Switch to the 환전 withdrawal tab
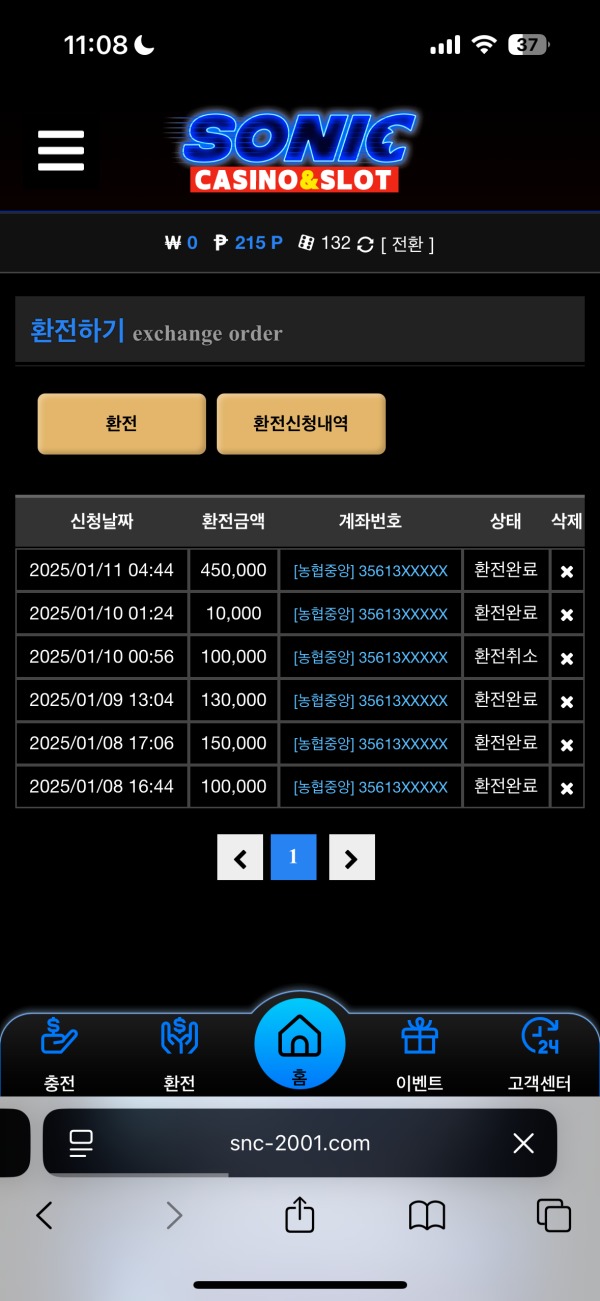Image resolution: width=600 pixels, height=1301 pixels. 179,1053
